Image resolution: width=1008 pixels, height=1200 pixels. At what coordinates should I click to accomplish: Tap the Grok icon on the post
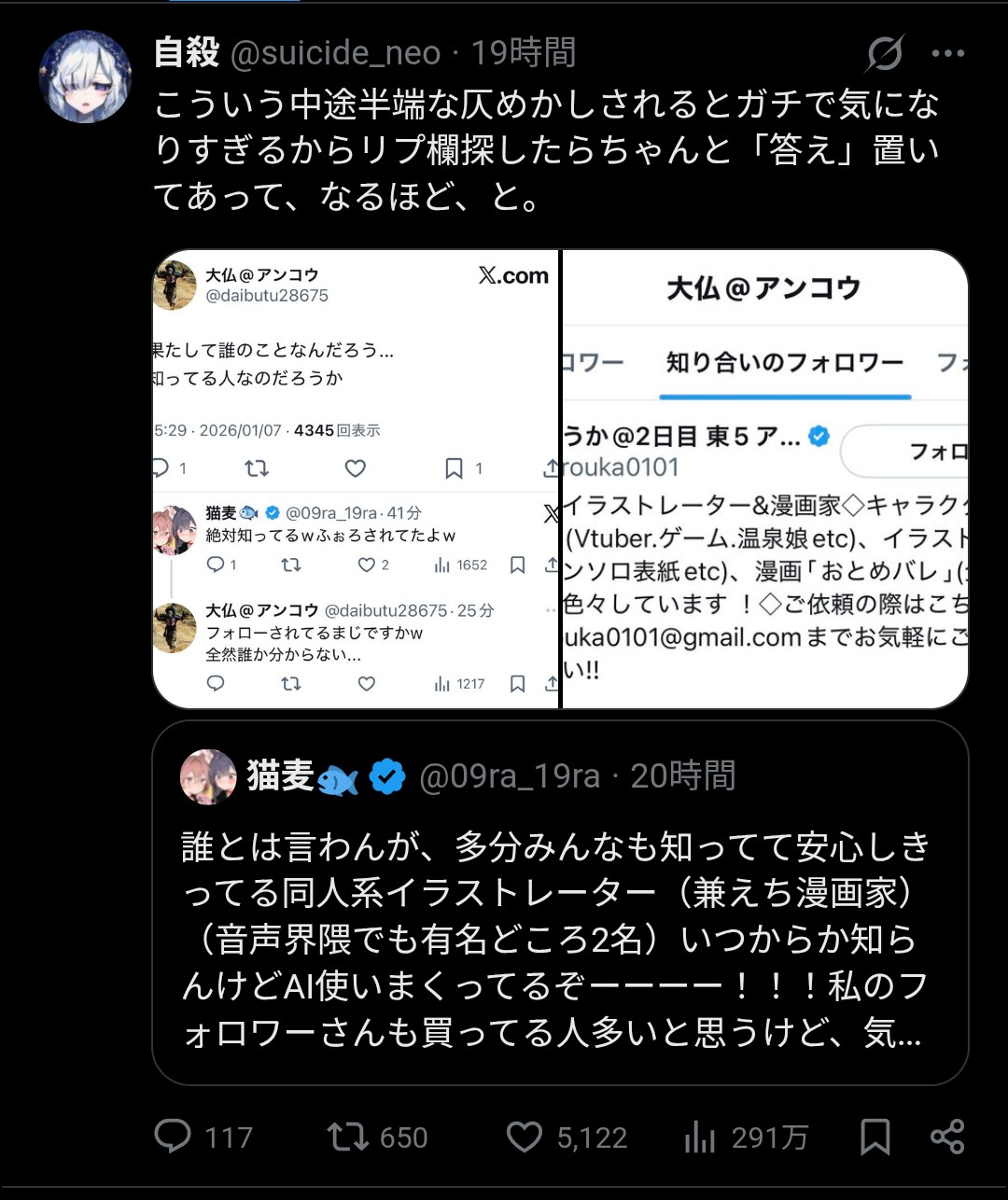pyautogui.click(x=884, y=54)
